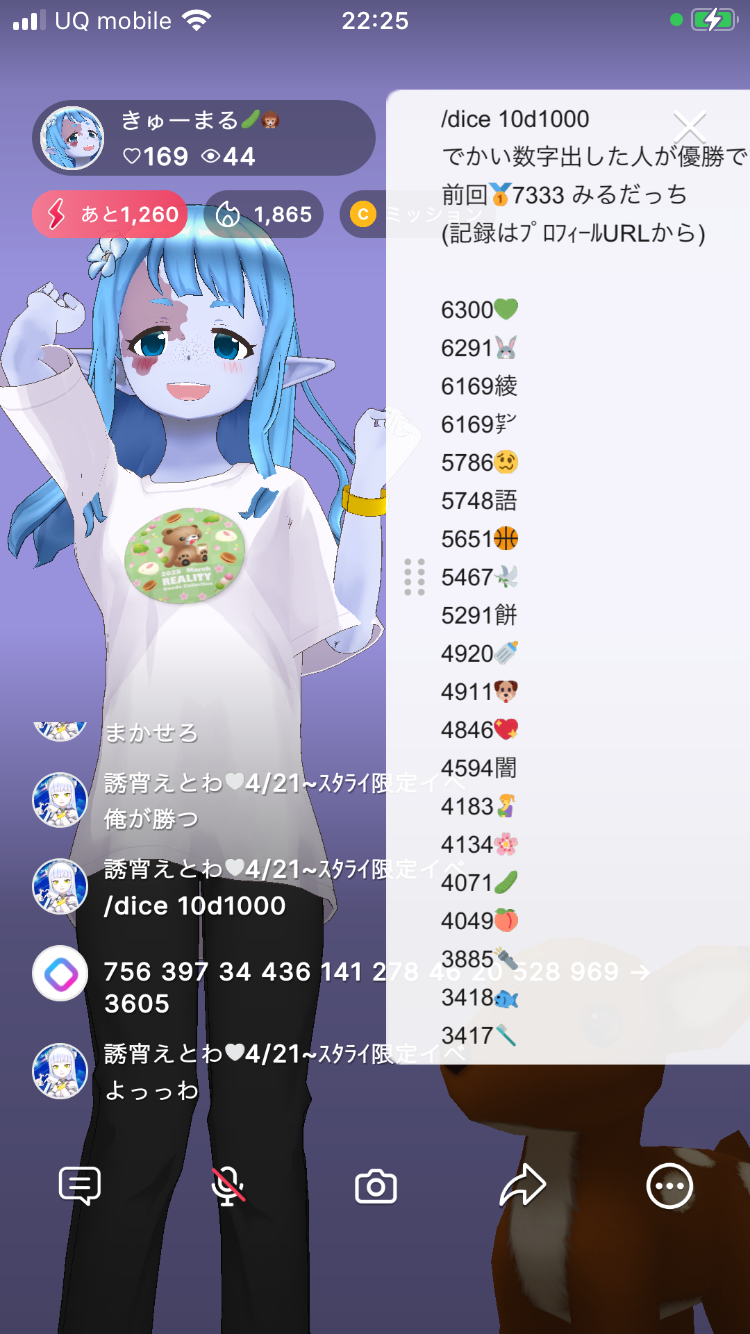750x1334 pixels.
Task: Open the comment input icon
Action: coord(80,1187)
